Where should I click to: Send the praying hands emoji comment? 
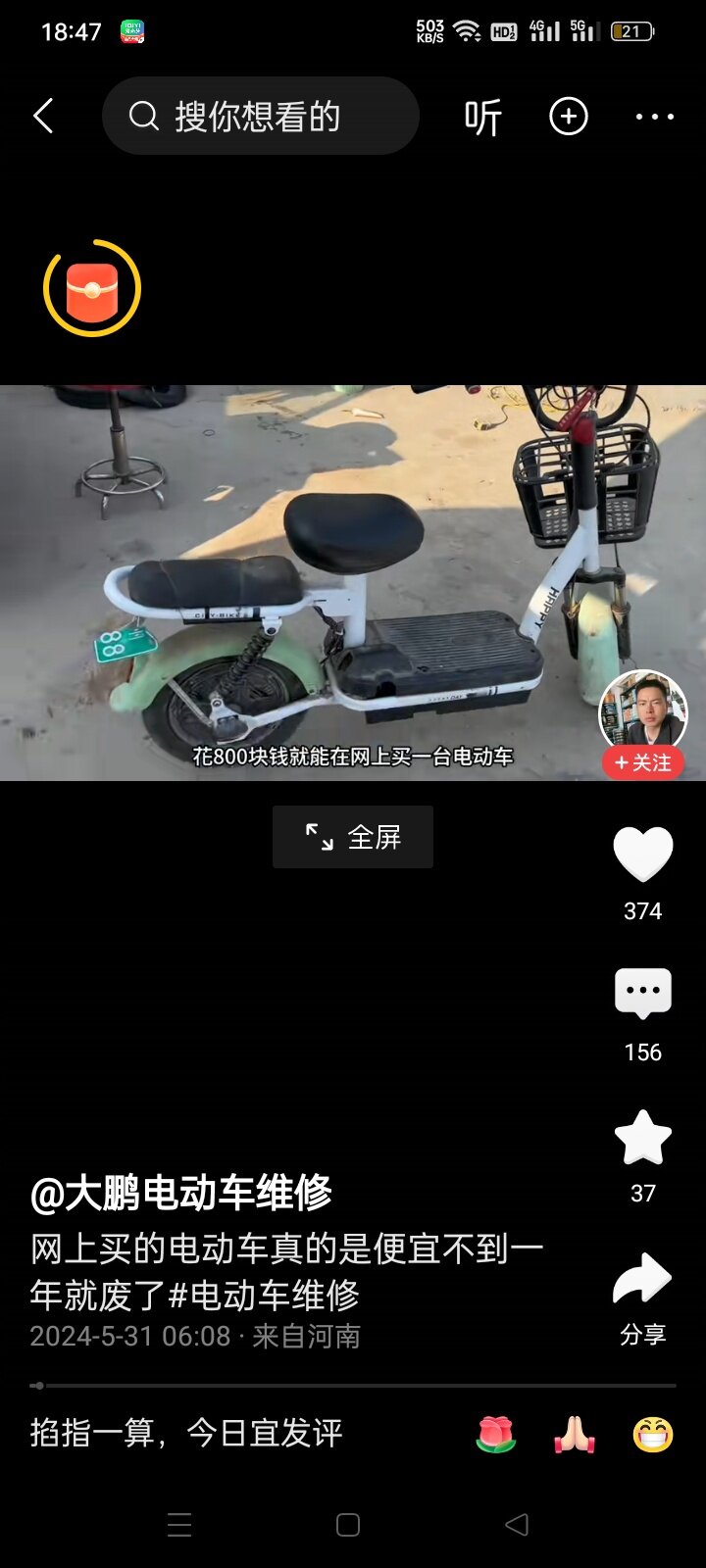tap(575, 1435)
